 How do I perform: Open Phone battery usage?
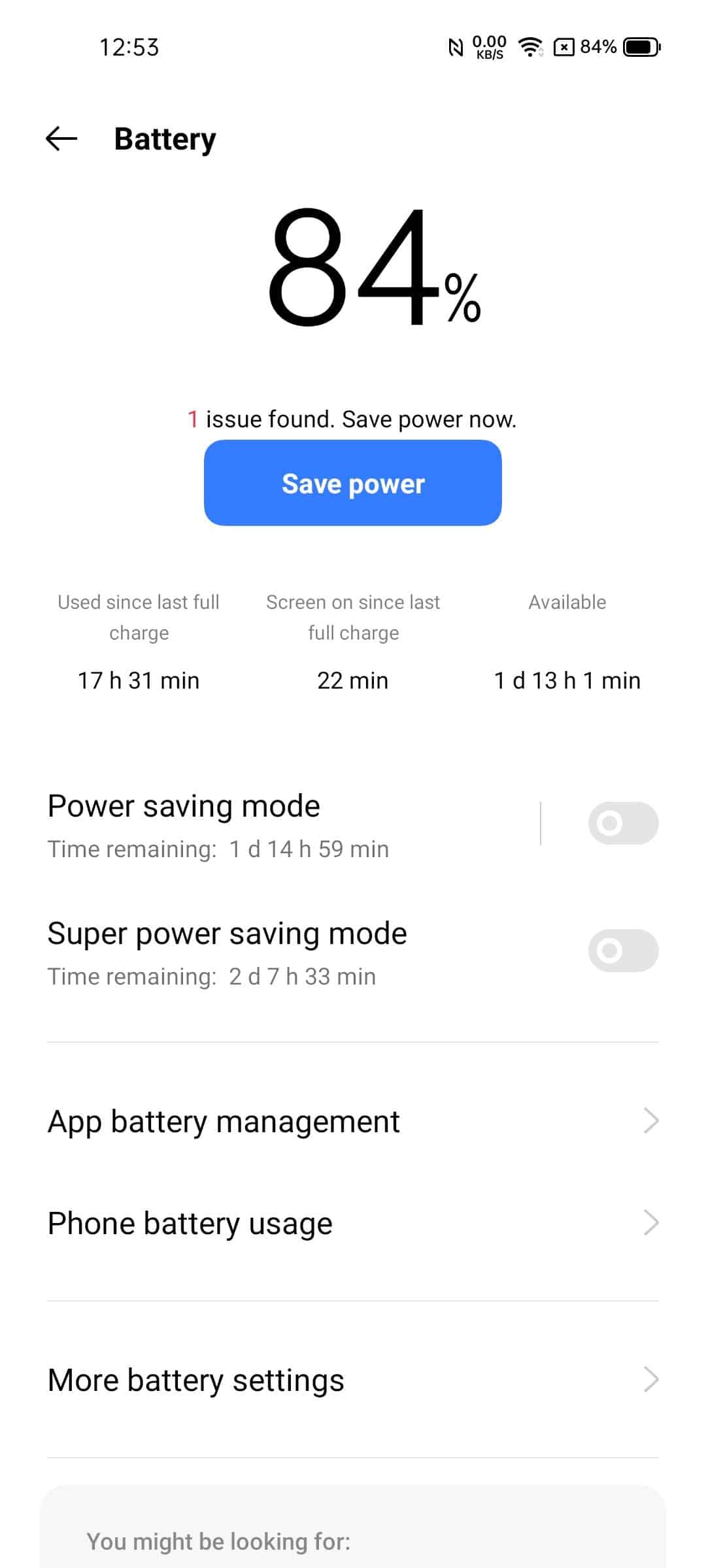[353, 1223]
